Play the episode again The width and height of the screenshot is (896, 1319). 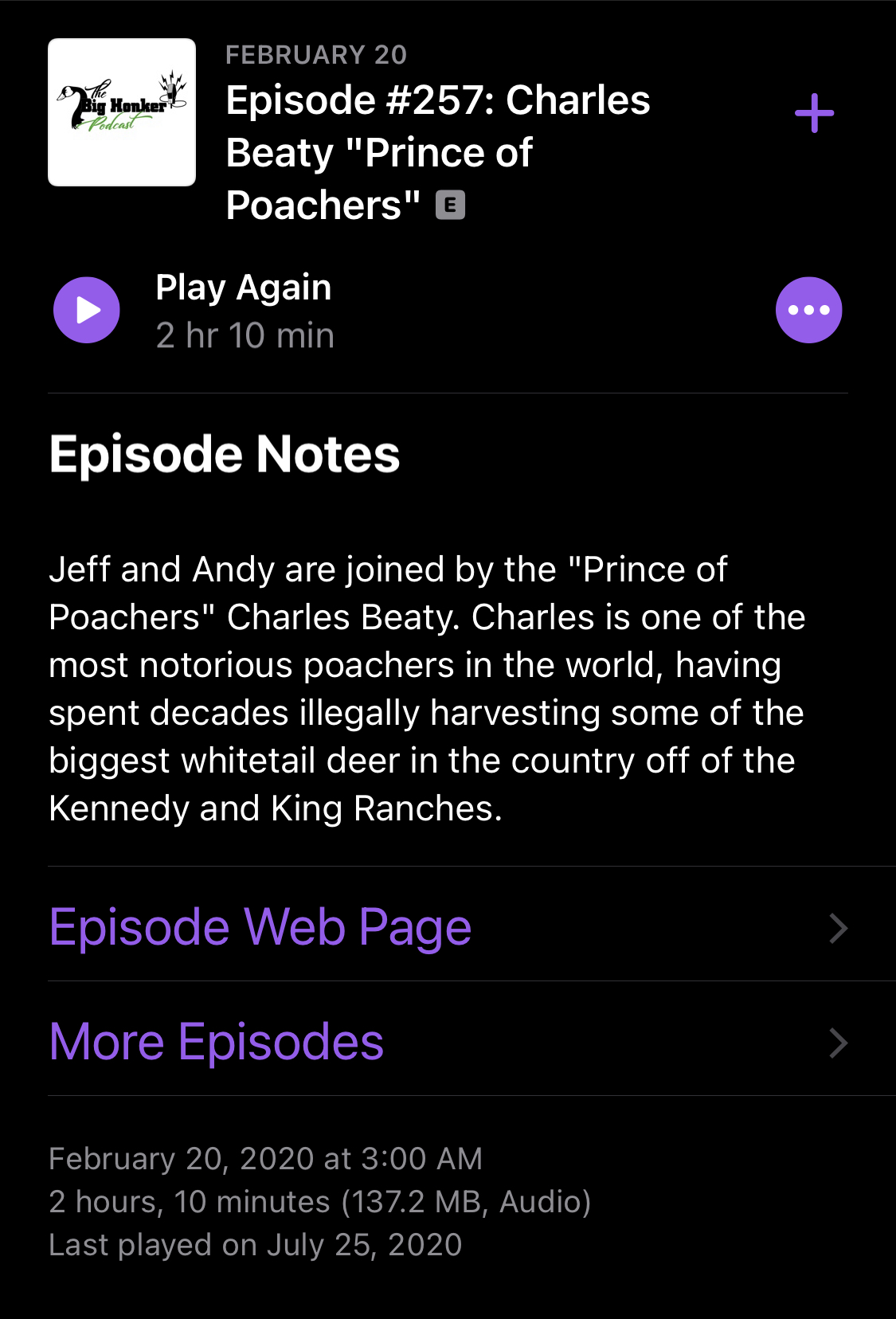pyautogui.click(x=87, y=310)
